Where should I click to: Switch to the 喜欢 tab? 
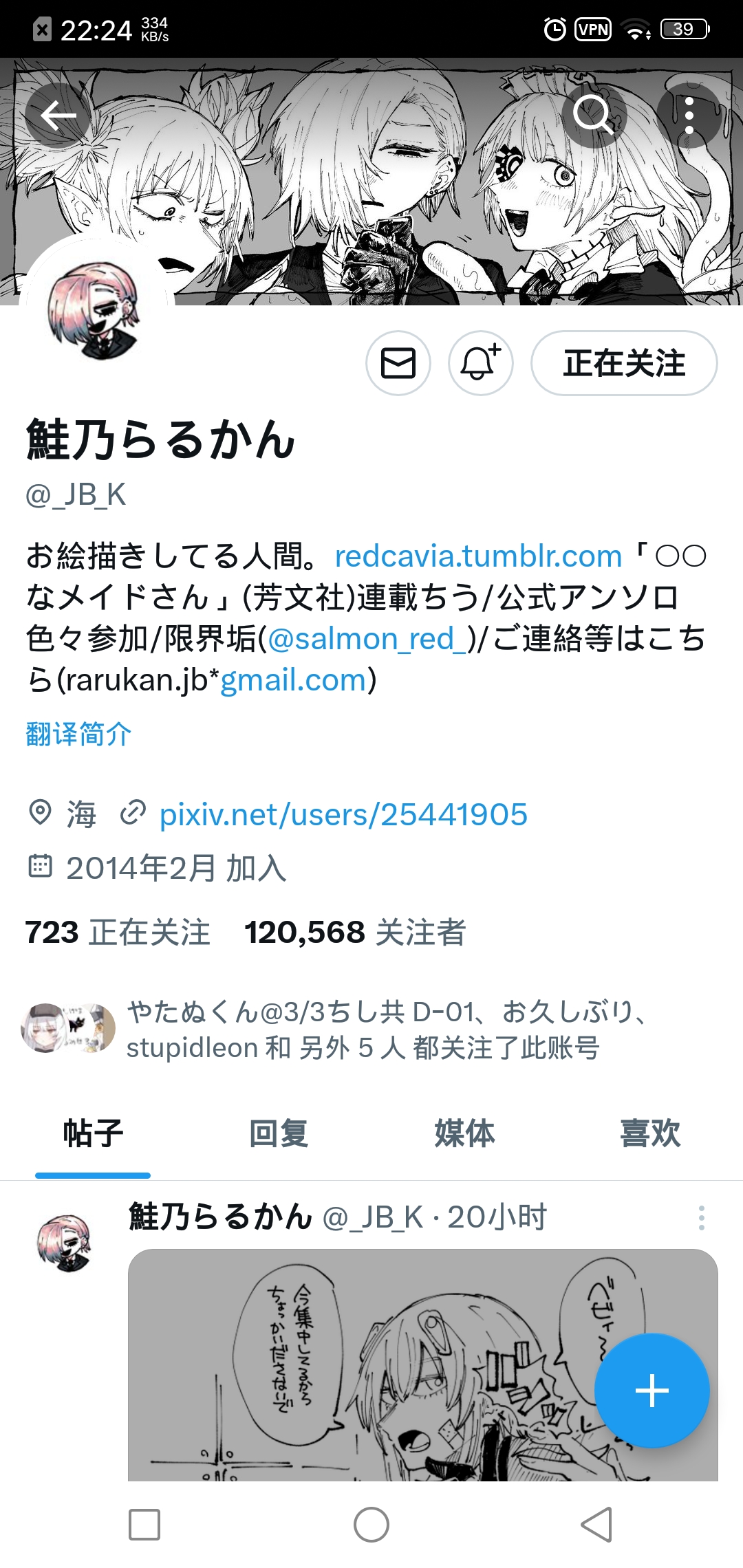pyautogui.click(x=650, y=1133)
